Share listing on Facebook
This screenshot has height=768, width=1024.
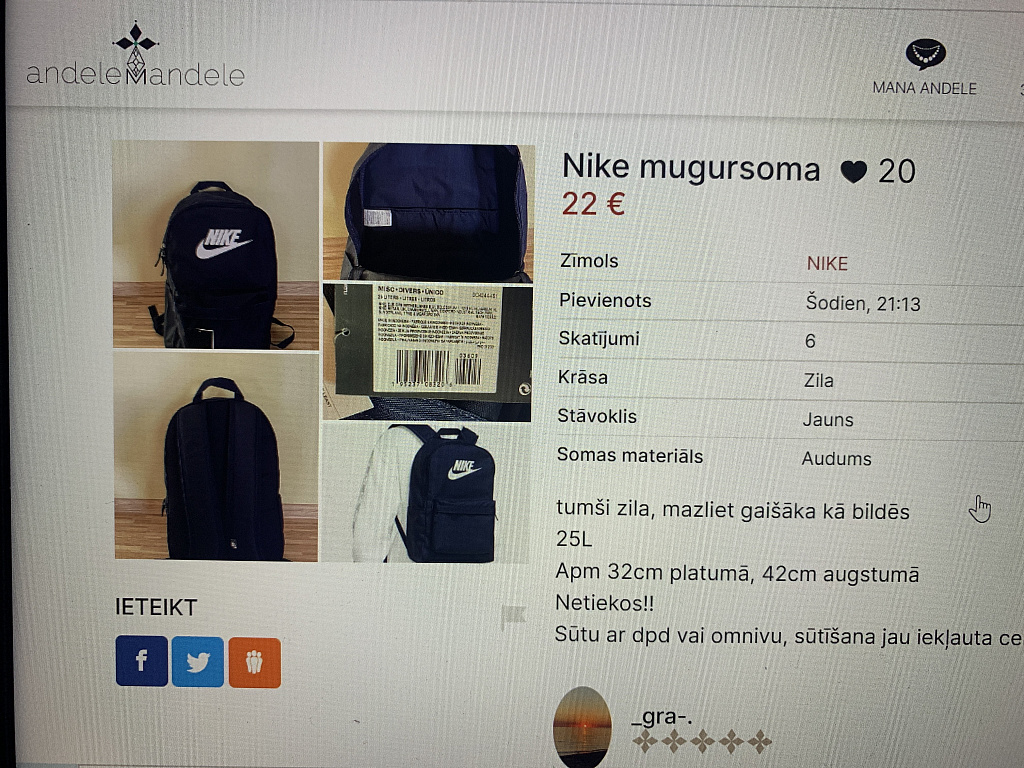pyautogui.click(x=142, y=661)
